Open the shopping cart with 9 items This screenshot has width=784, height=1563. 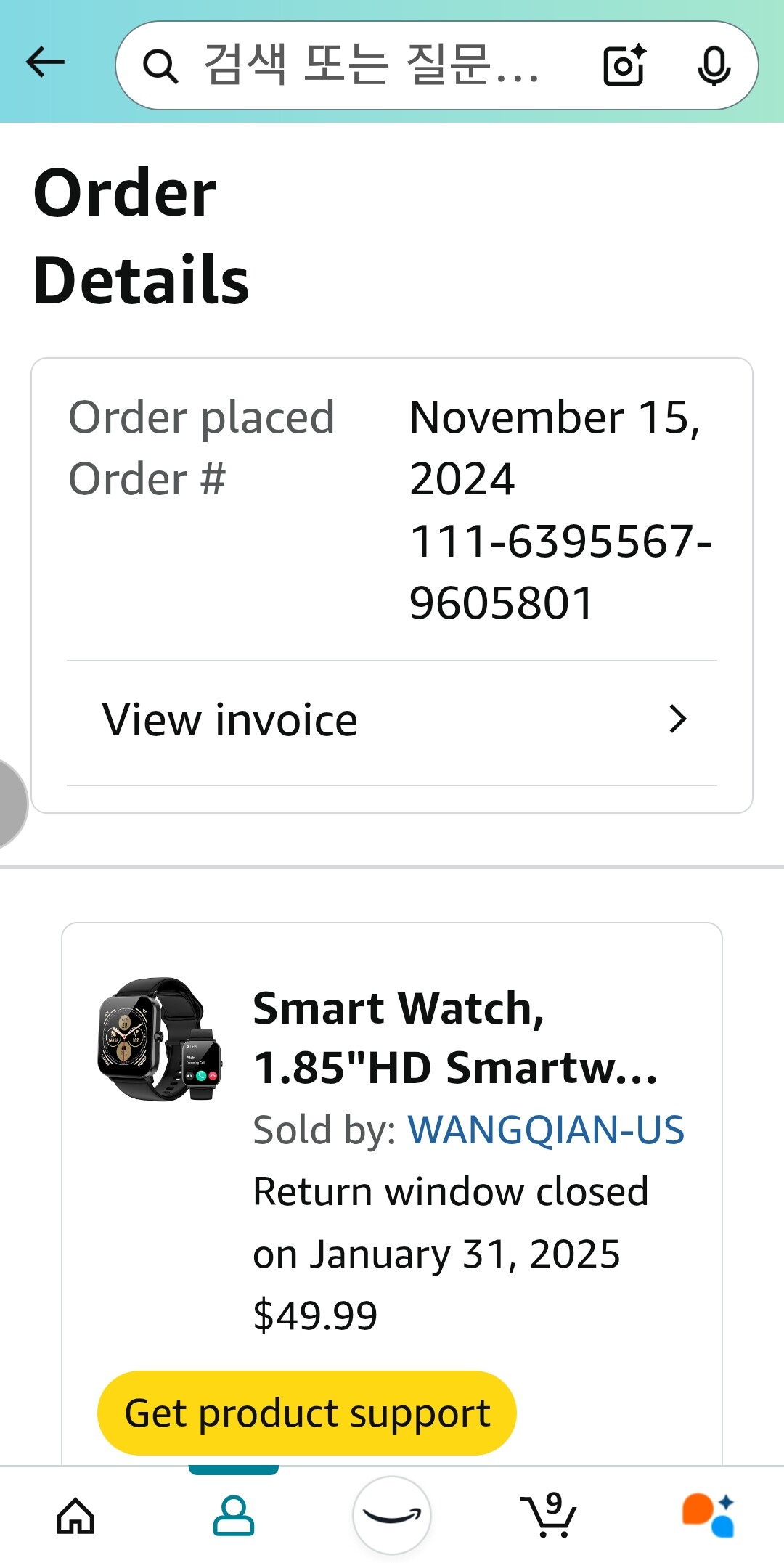click(x=550, y=1515)
